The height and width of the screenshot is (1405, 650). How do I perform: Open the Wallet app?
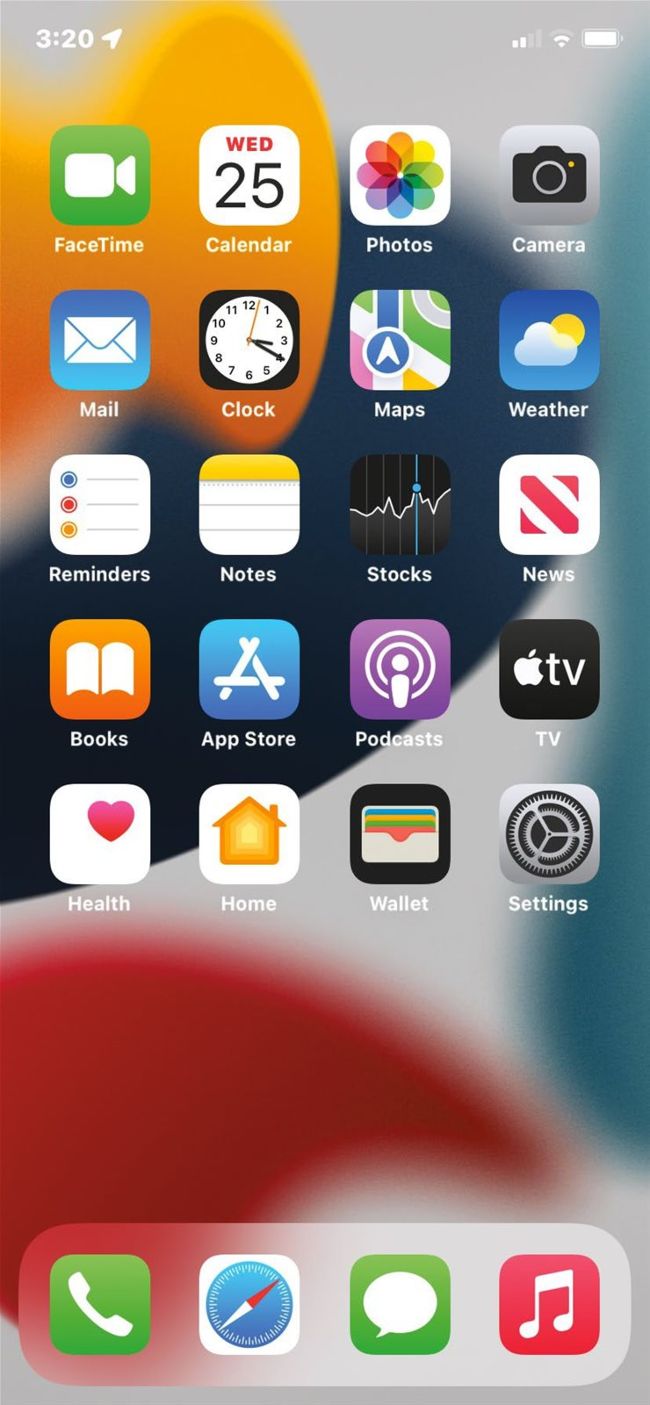(x=399, y=834)
